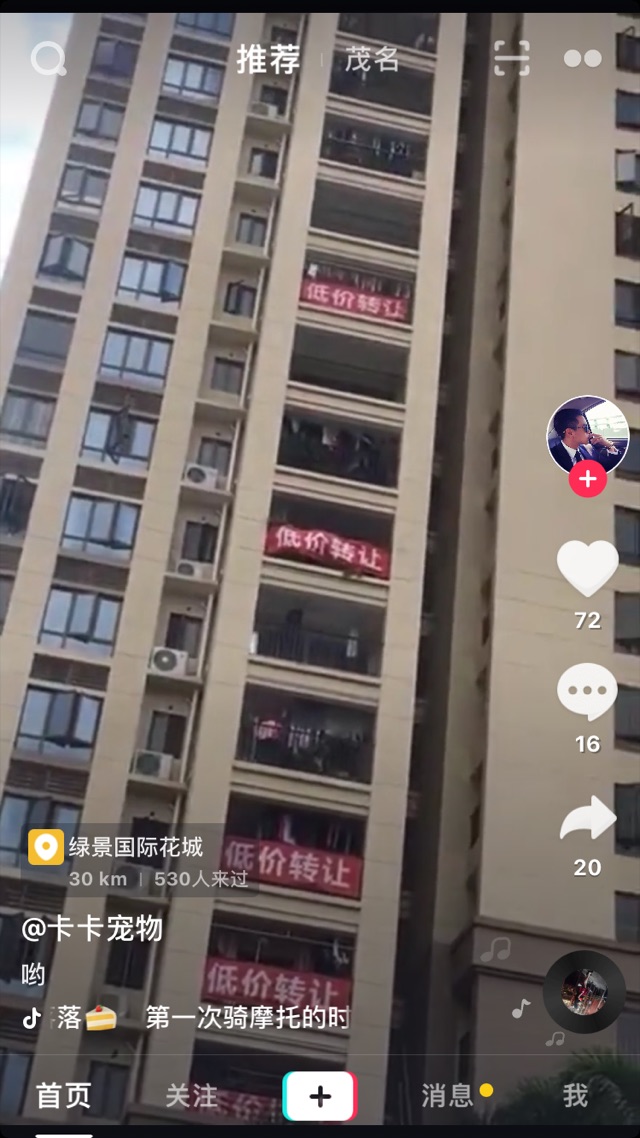Tap the spinning music disc

[584, 991]
